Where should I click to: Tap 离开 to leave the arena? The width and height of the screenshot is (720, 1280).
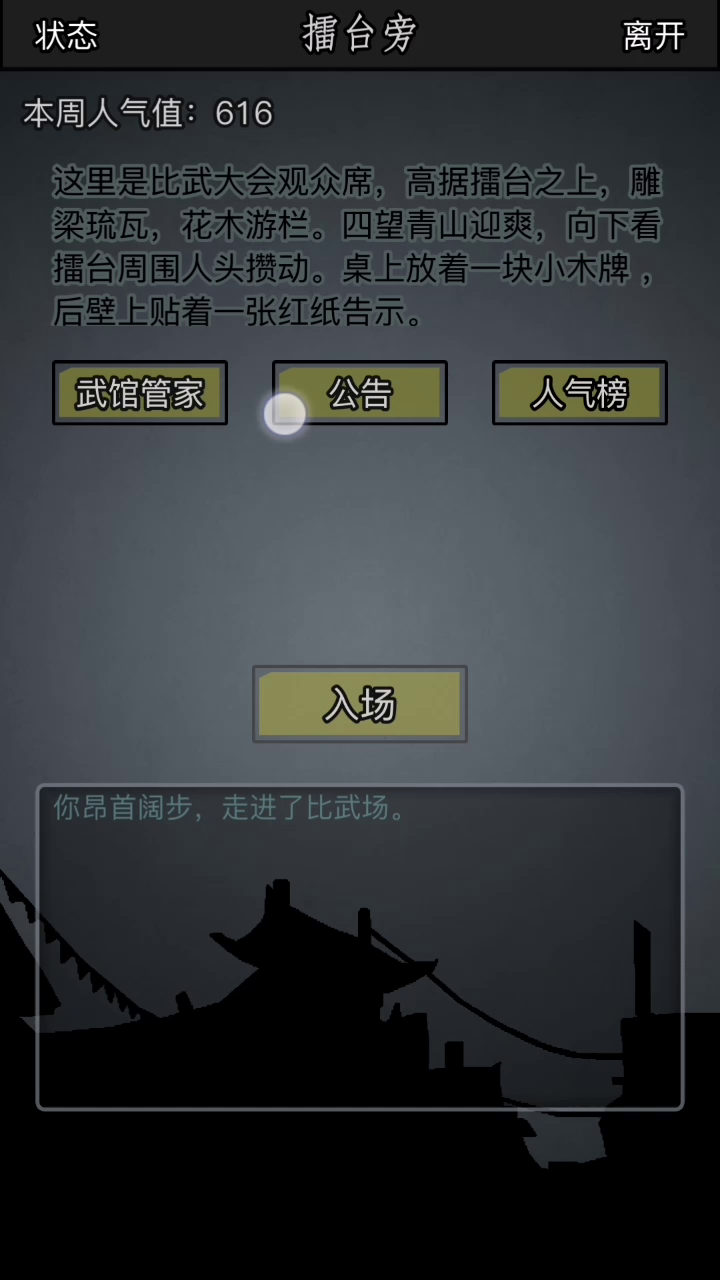coord(654,35)
